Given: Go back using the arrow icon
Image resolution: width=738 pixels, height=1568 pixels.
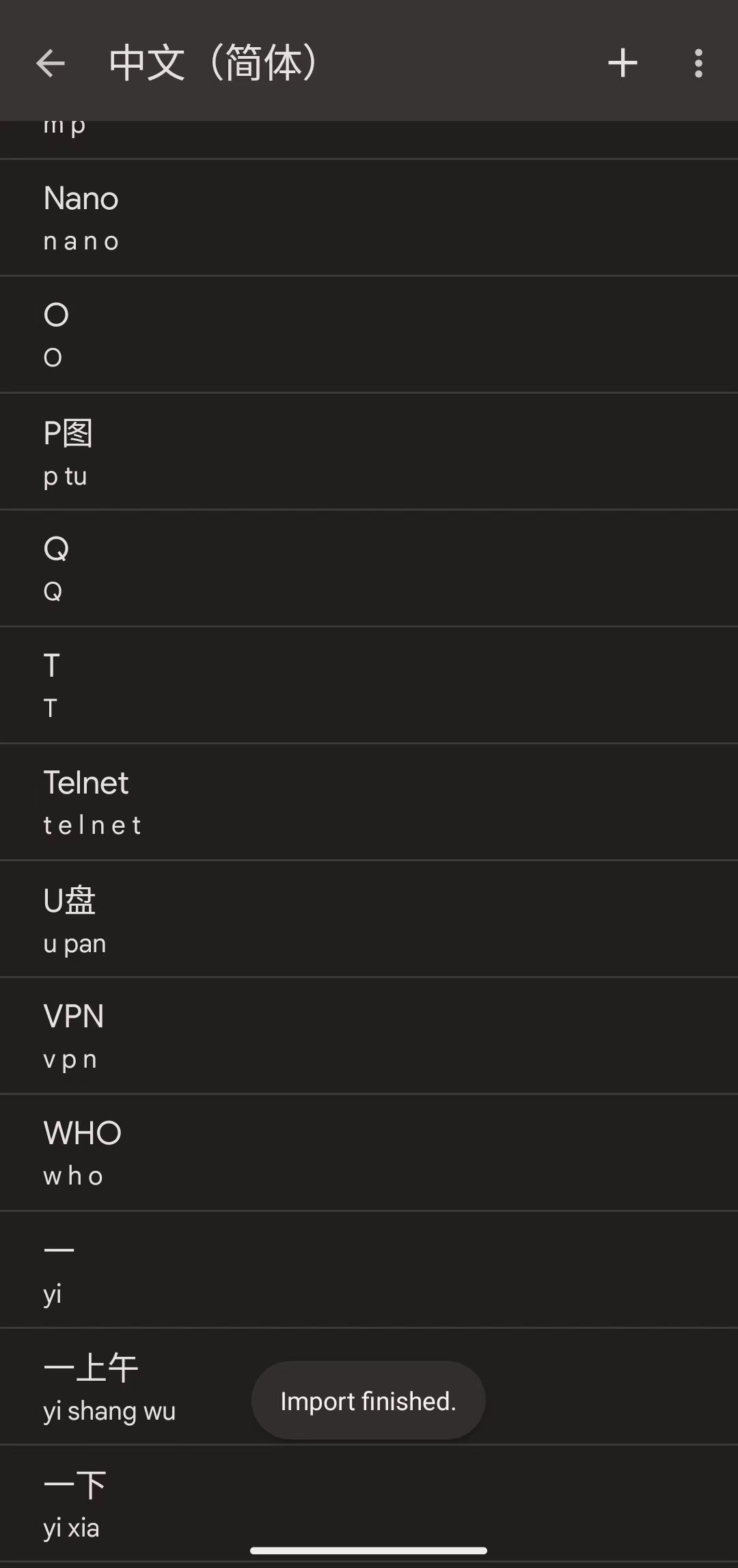Looking at the screenshot, I should [50, 64].
